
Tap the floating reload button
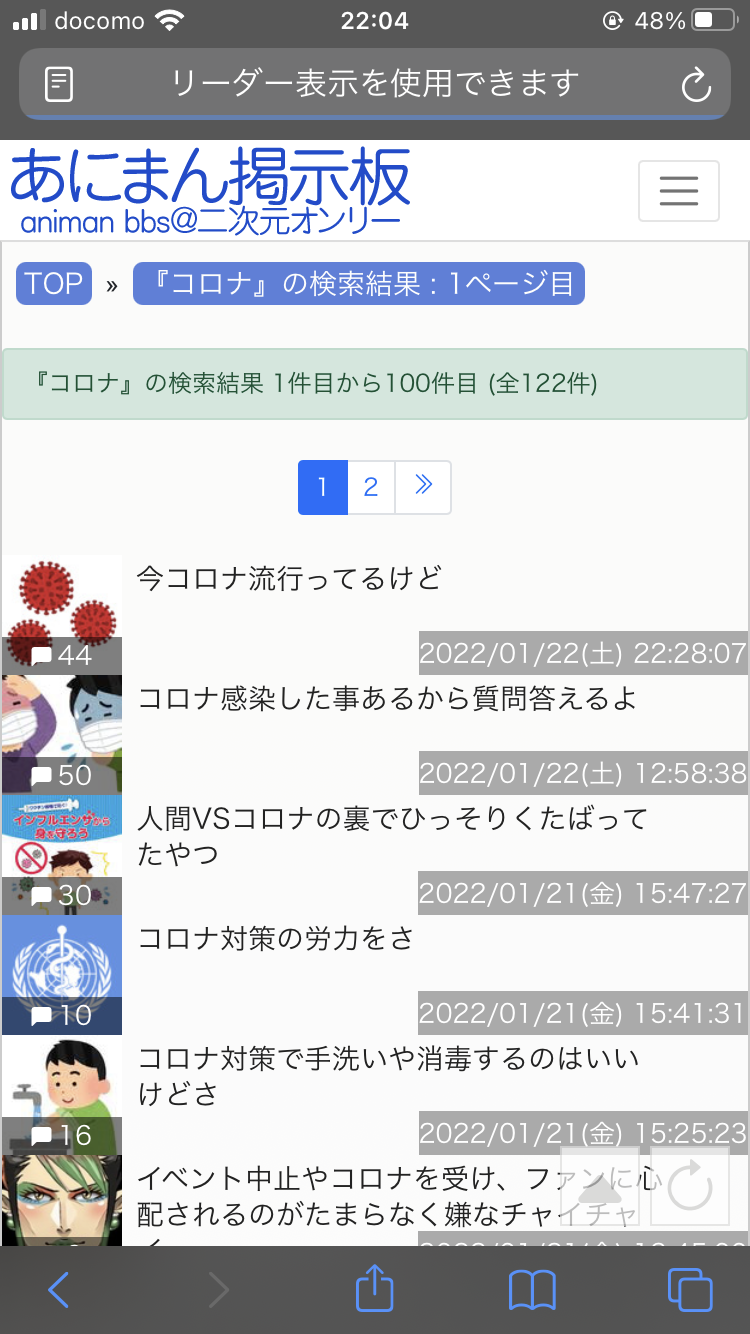pos(690,1187)
